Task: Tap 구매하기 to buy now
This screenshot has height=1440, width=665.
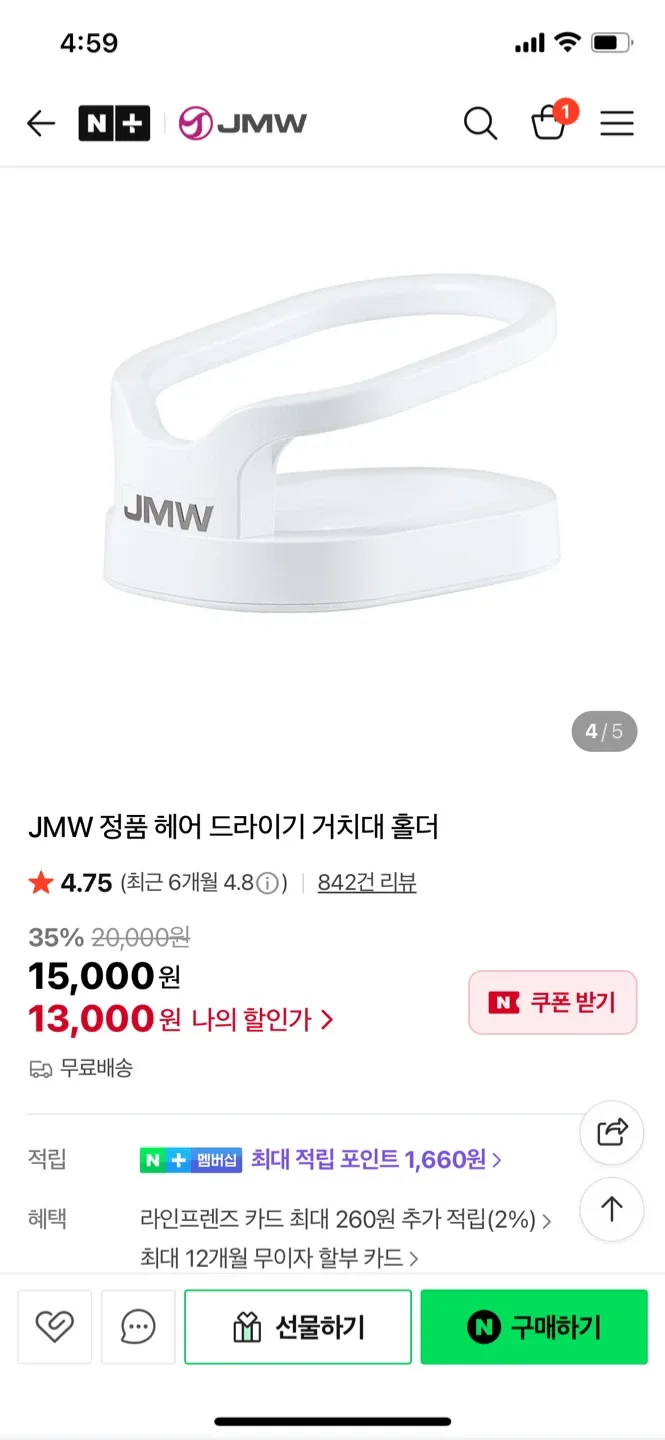Action: (534, 1327)
